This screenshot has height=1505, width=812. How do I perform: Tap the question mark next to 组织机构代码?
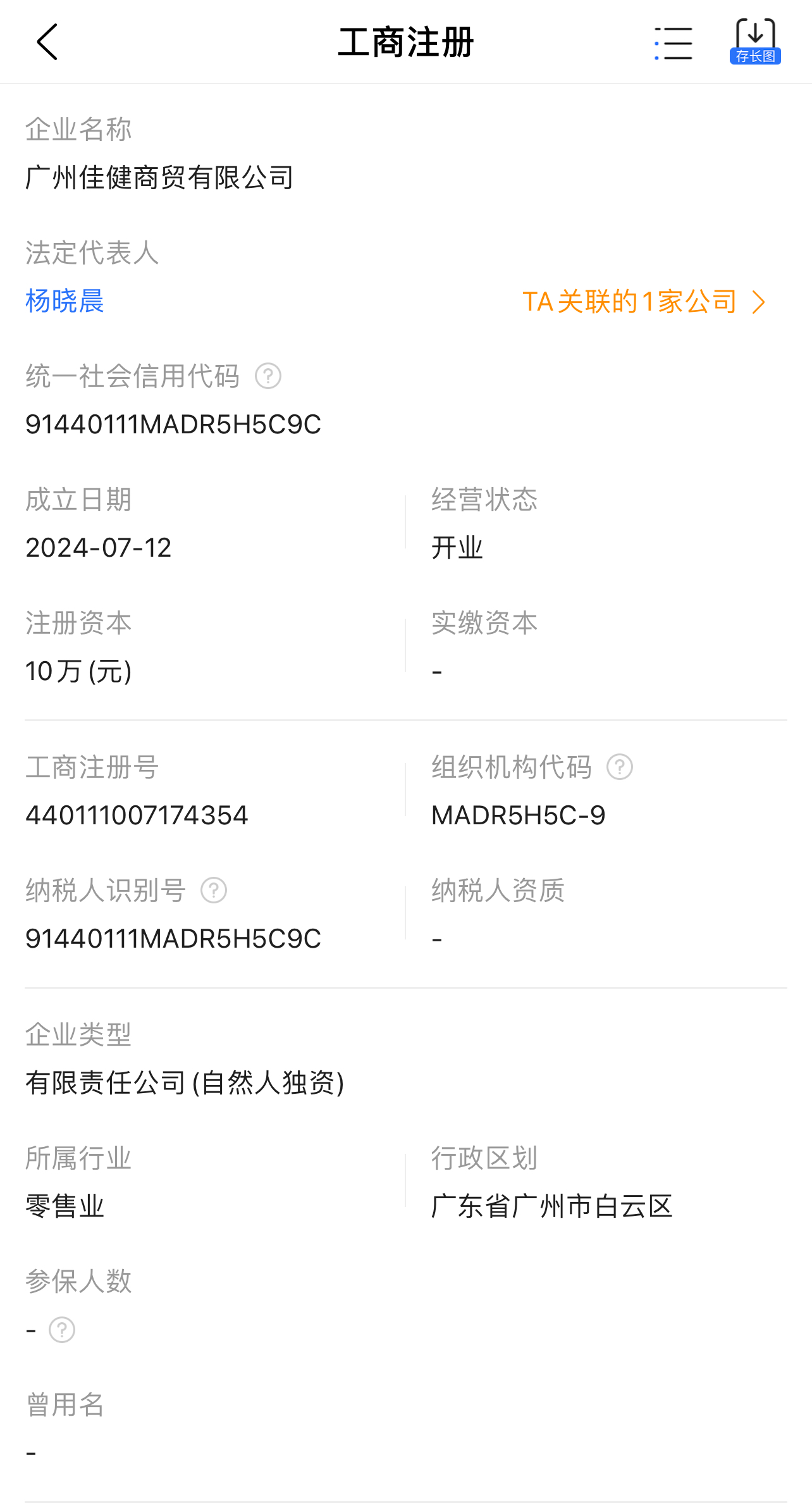coord(620,767)
